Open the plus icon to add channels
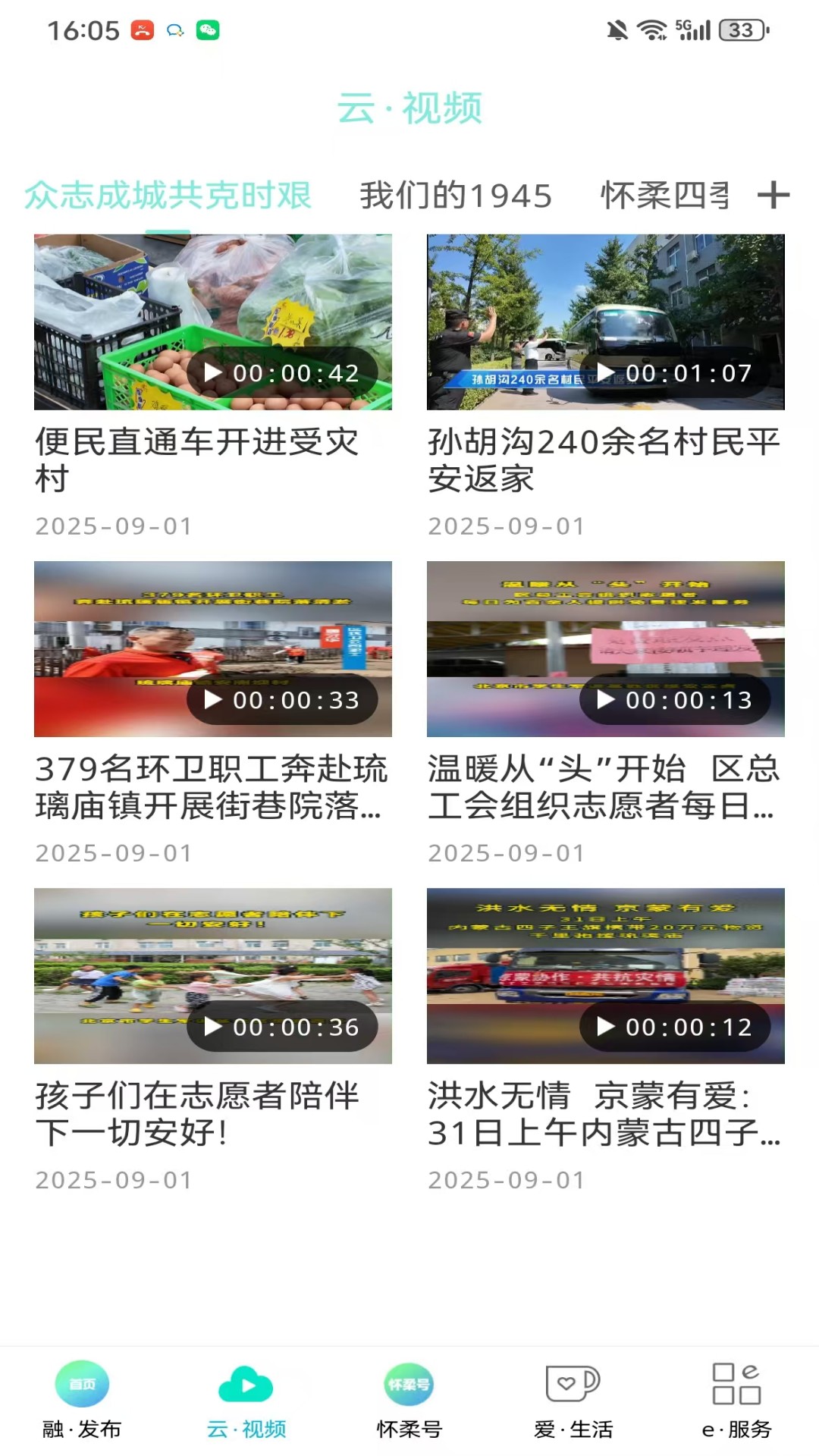This screenshot has width=819, height=1456. pos(773,196)
